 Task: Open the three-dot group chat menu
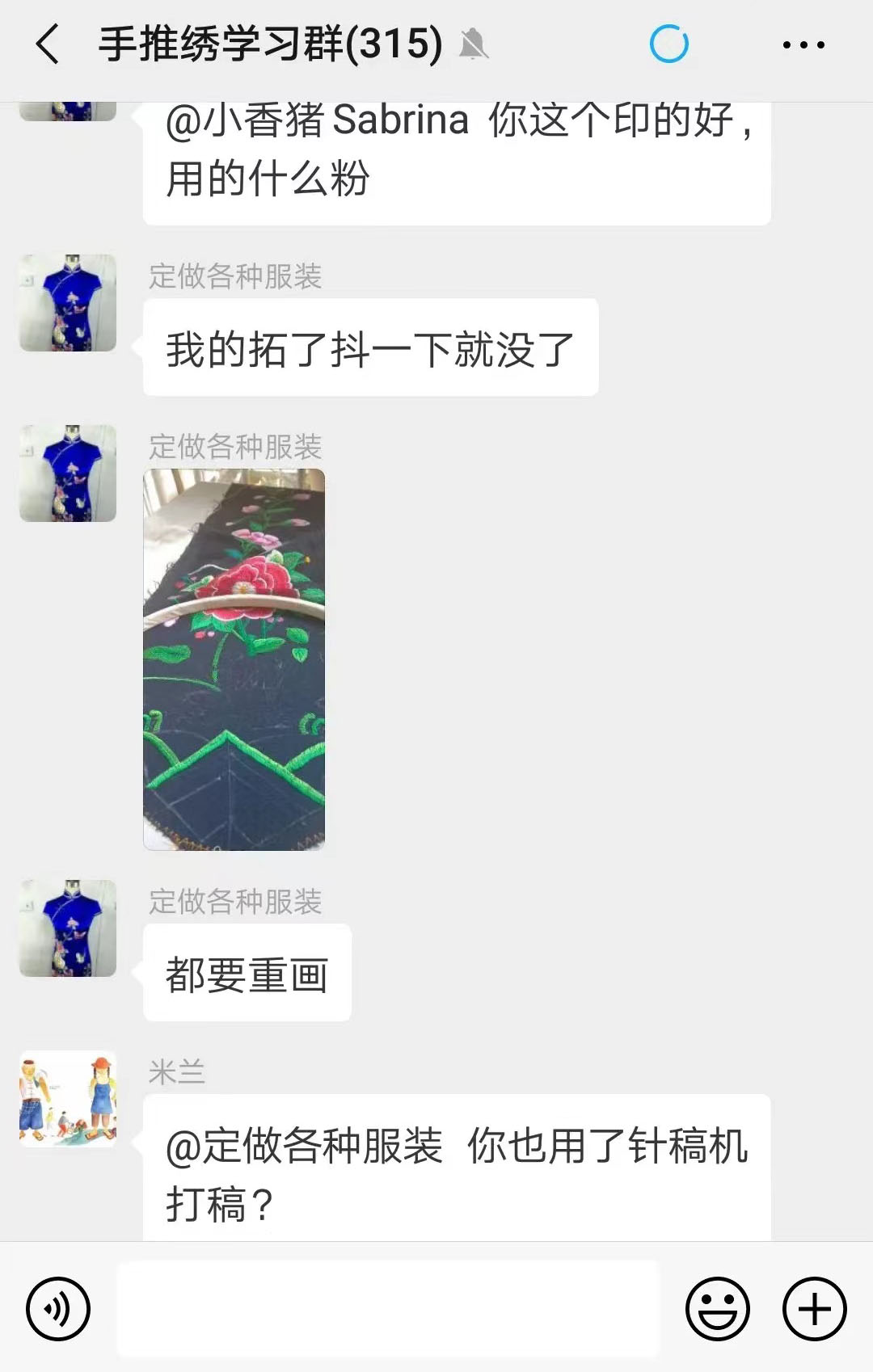[x=803, y=44]
